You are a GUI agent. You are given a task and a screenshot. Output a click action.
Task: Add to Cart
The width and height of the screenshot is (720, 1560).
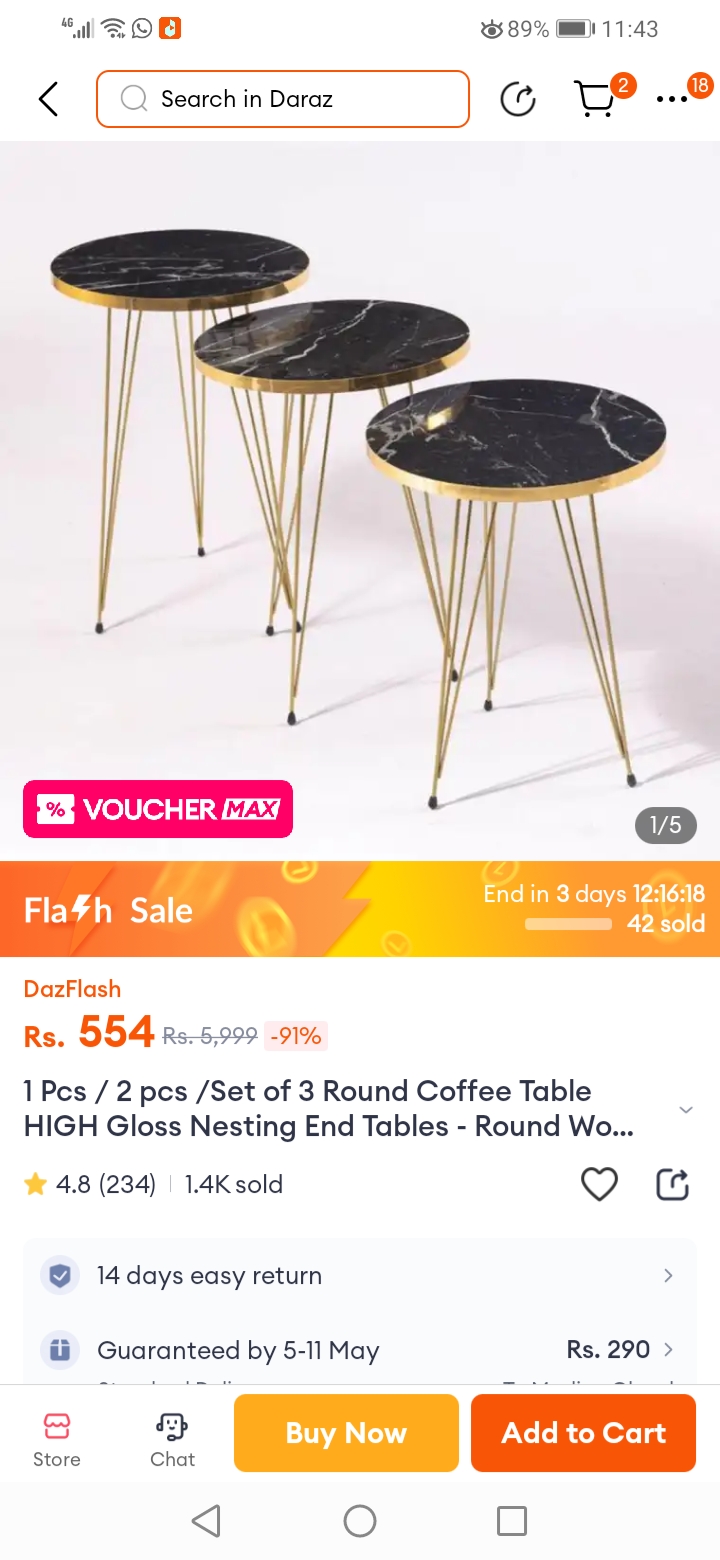pos(583,1433)
